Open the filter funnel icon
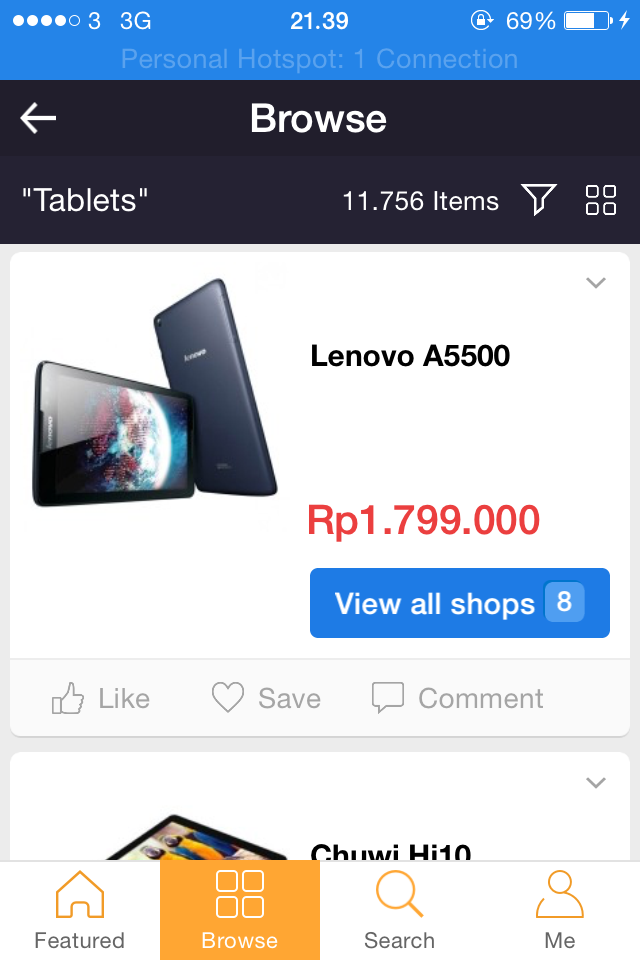 tap(538, 200)
